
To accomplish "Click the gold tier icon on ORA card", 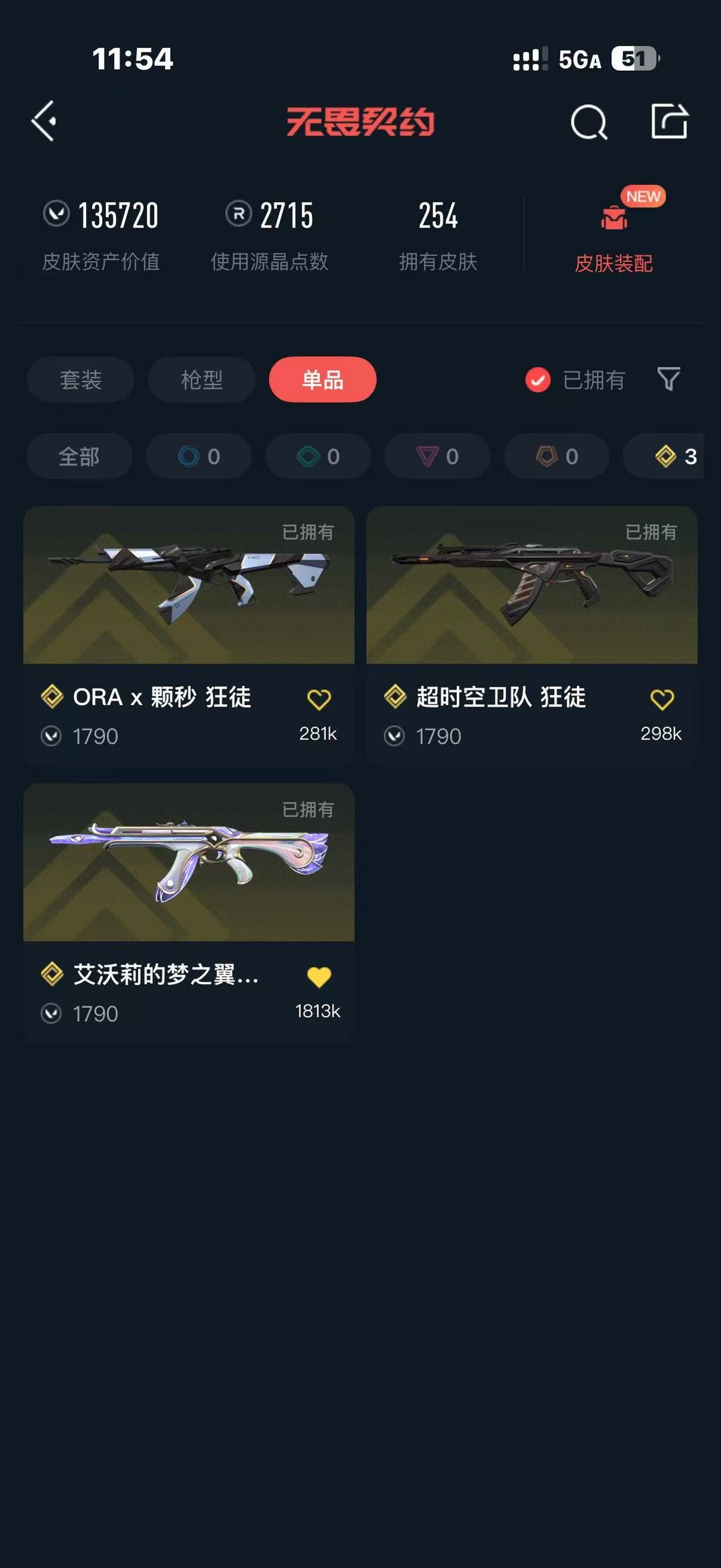I will click(x=51, y=697).
